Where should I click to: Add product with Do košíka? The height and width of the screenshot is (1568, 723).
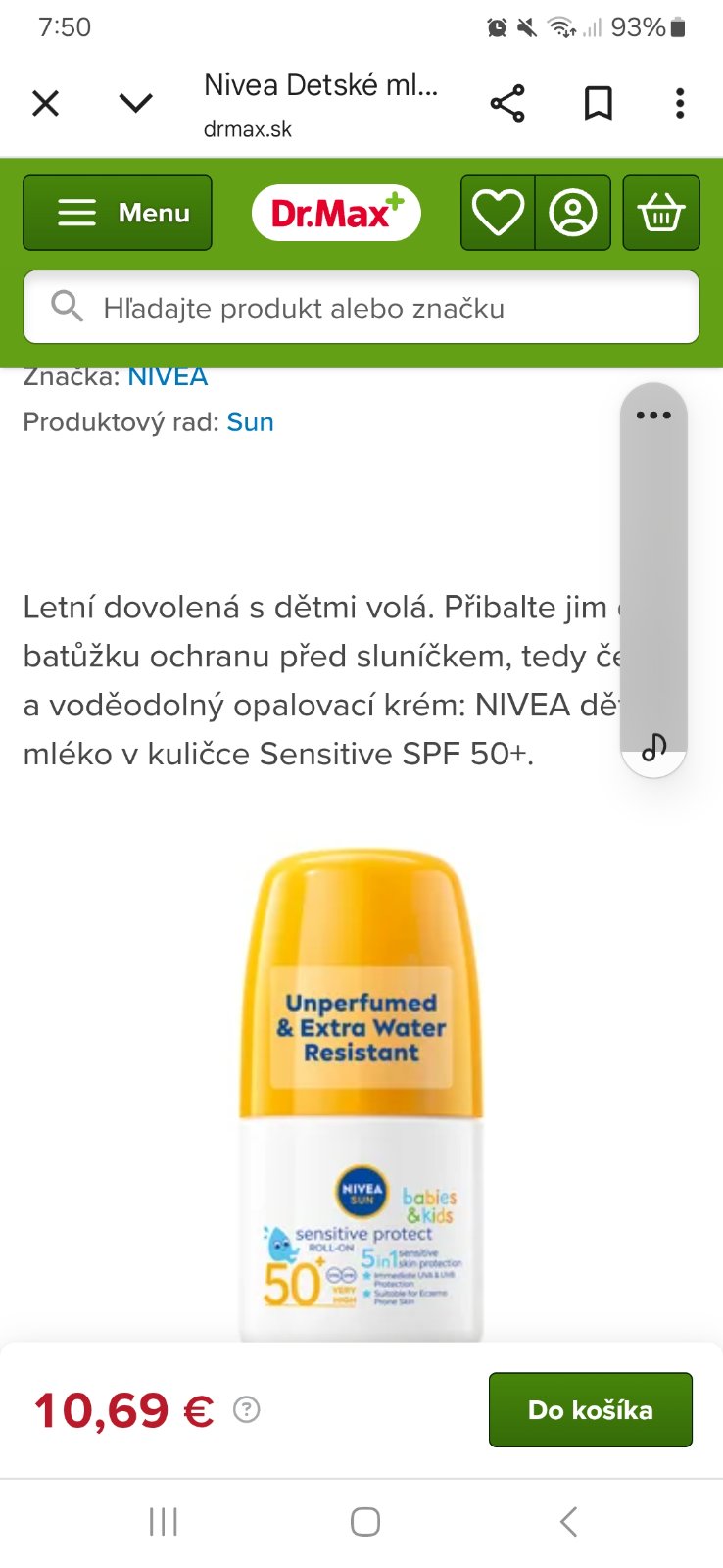click(590, 1410)
